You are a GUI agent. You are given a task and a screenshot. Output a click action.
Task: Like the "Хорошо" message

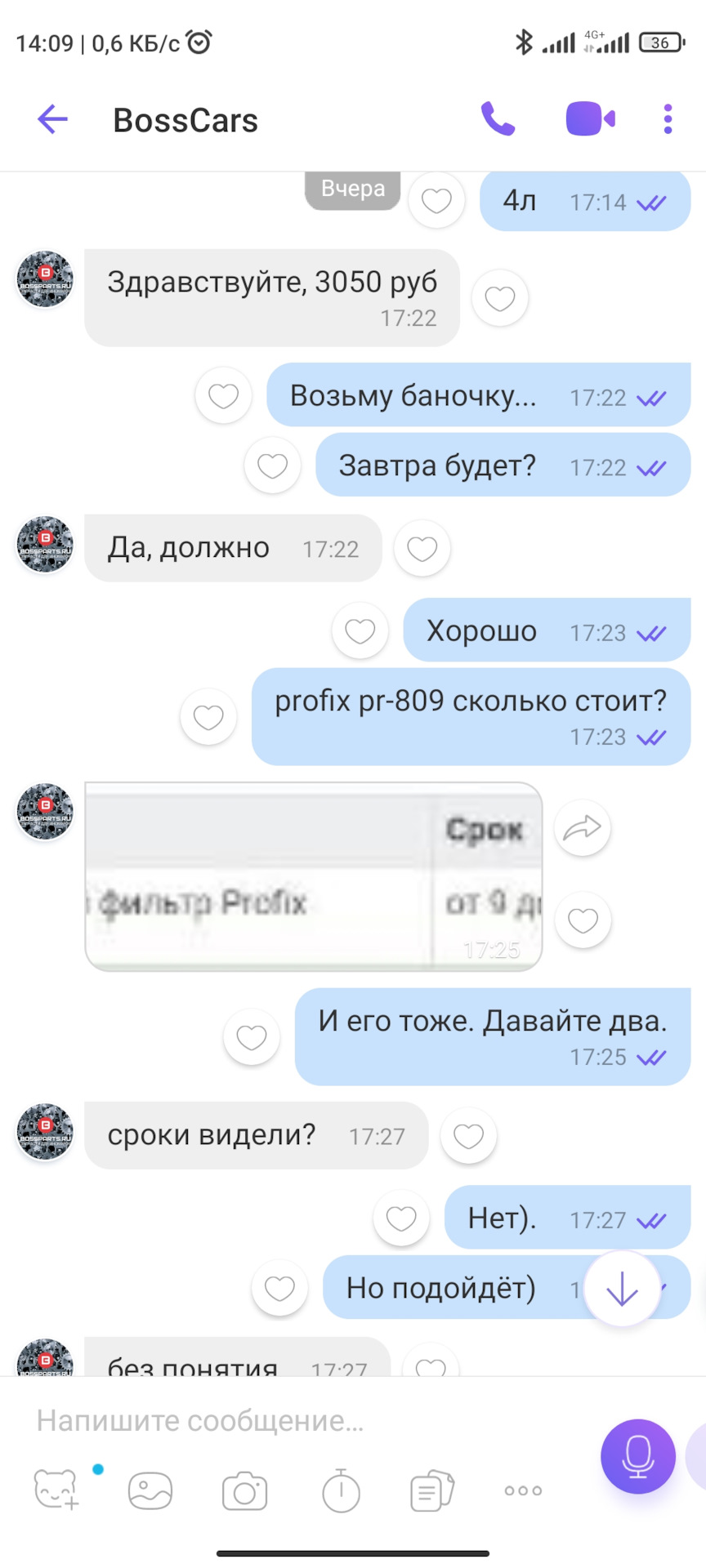click(360, 630)
